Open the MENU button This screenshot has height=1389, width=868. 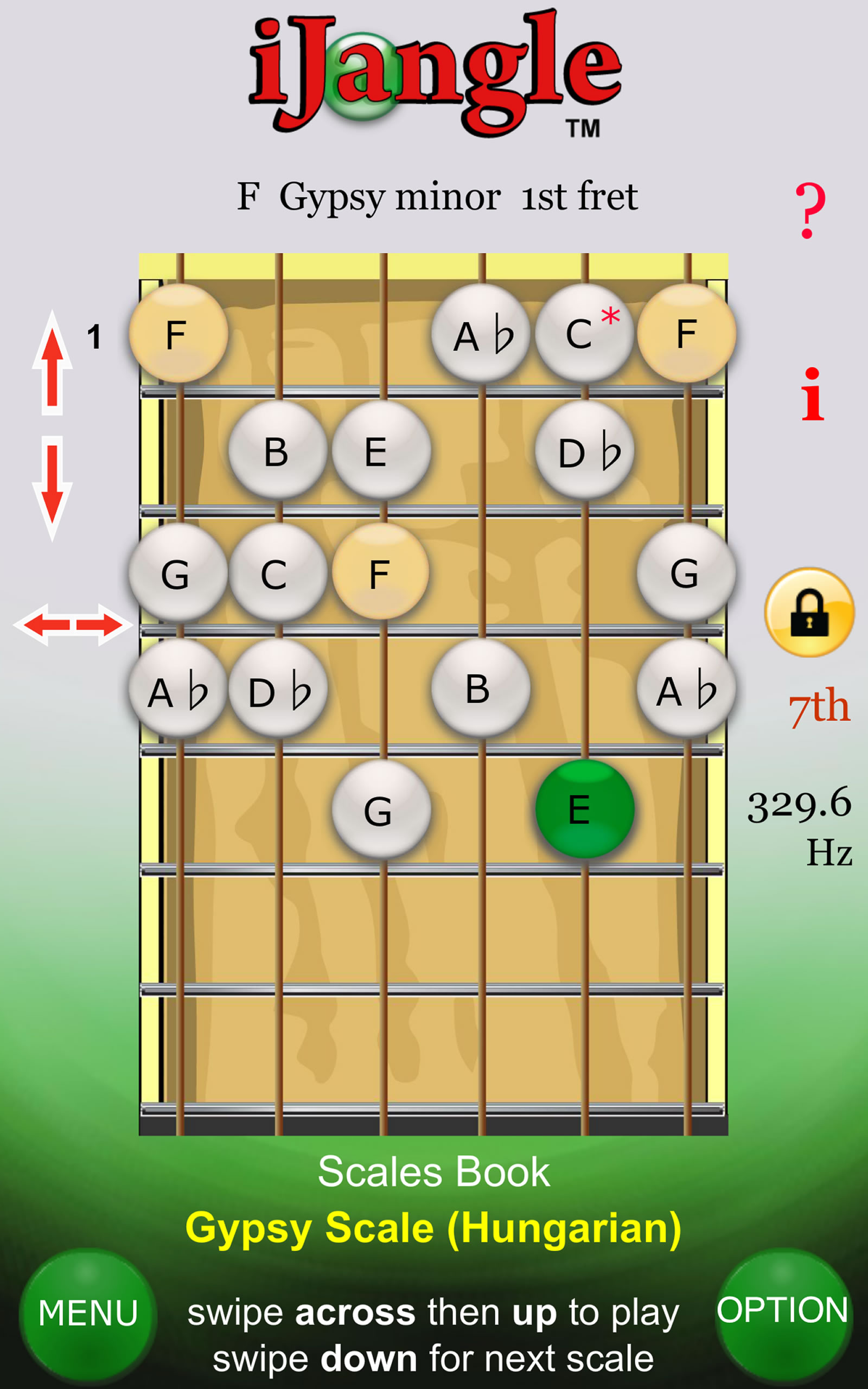[x=88, y=1313]
